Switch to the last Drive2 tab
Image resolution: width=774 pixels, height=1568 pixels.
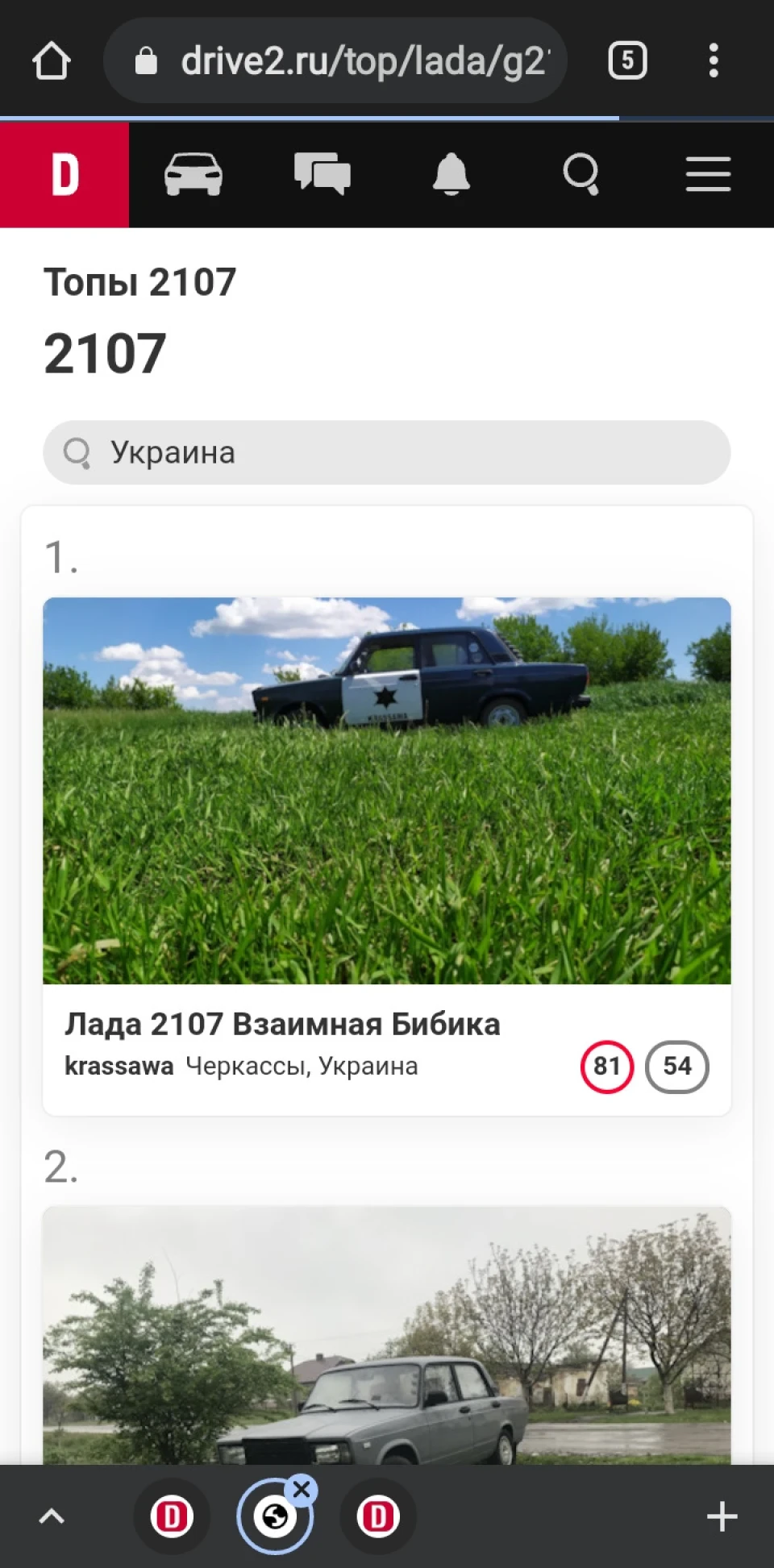click(378, 1516)
